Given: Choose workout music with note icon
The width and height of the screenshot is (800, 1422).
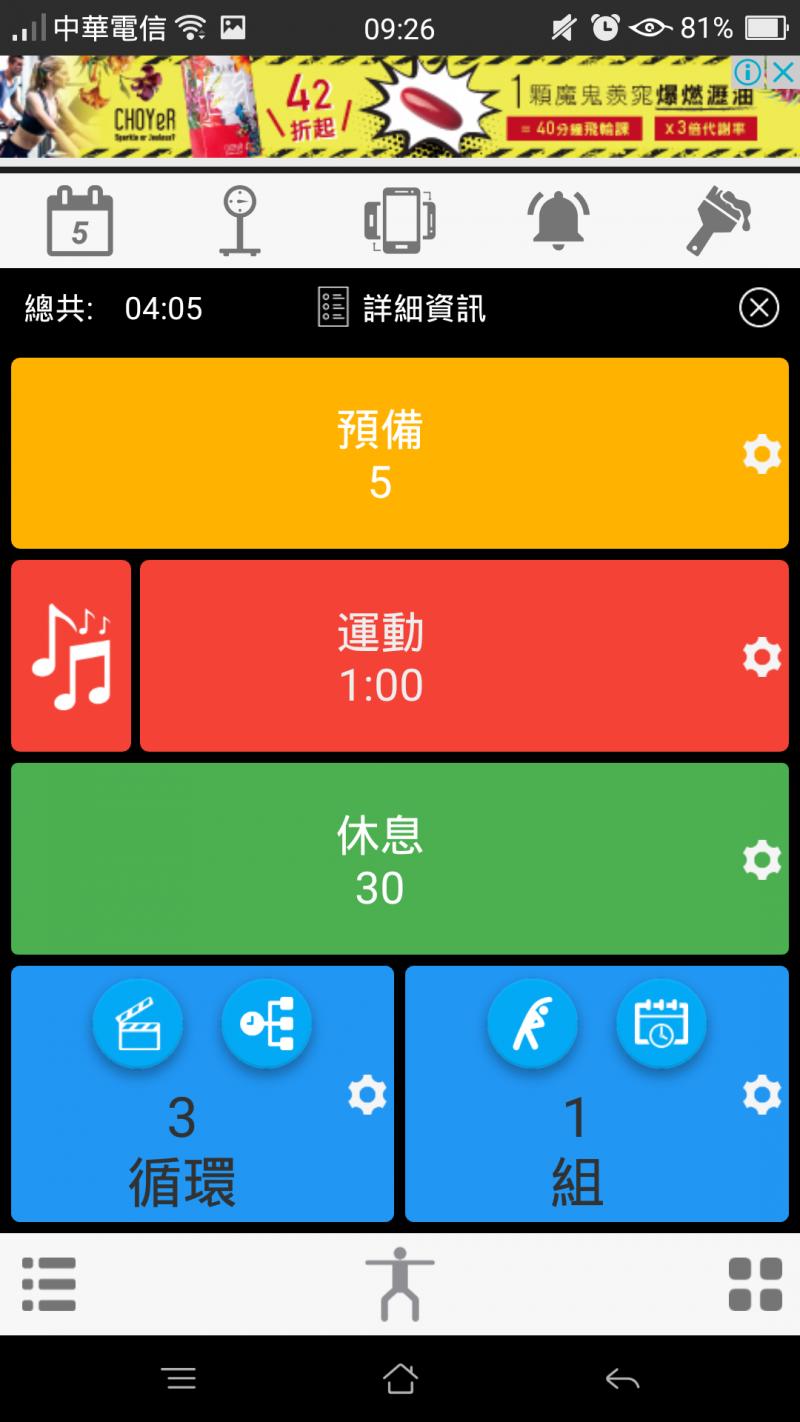Looking at the screenshot, I should [71, 656].
